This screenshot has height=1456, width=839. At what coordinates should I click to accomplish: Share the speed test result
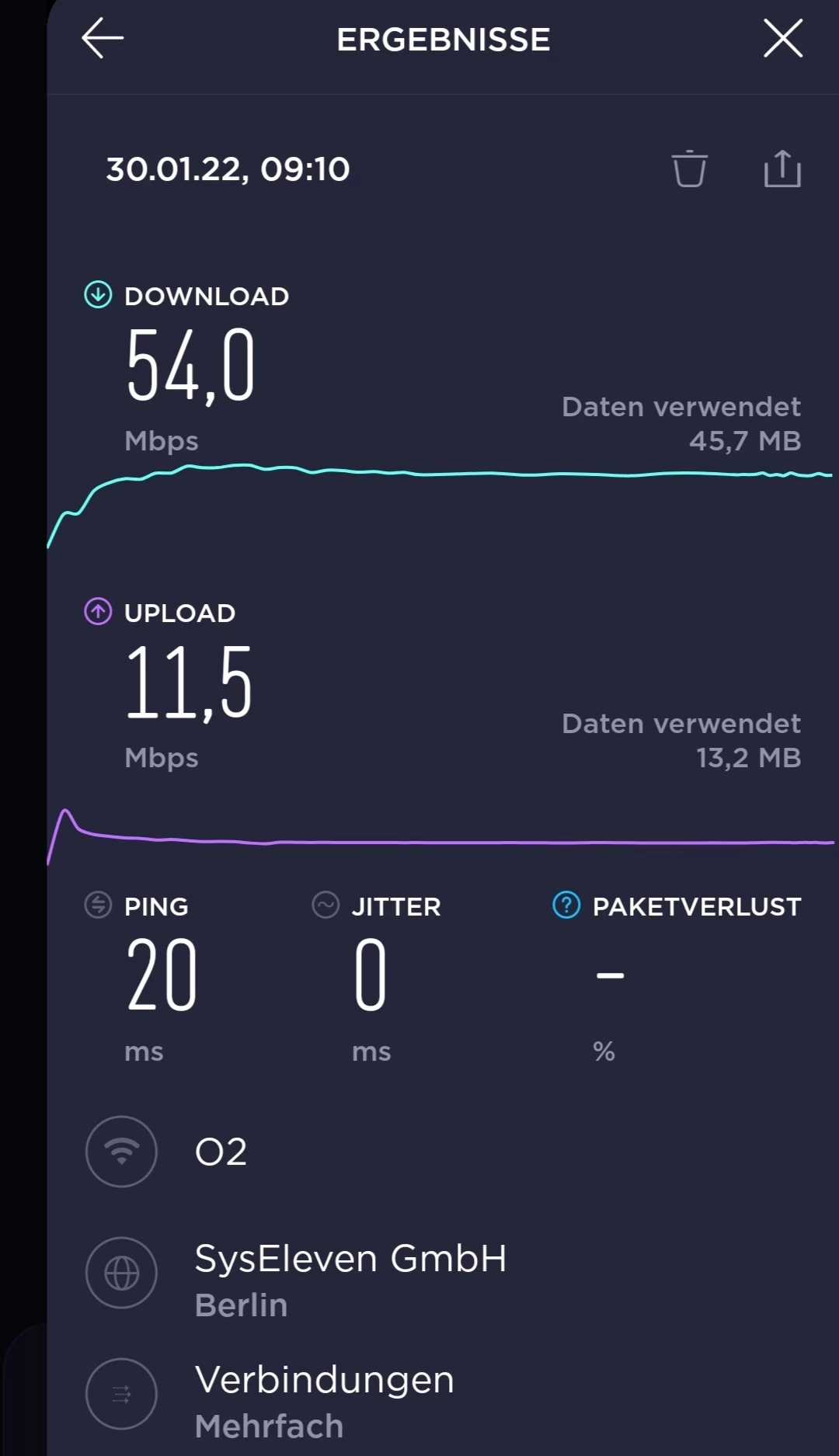click(x=782, y=169)
